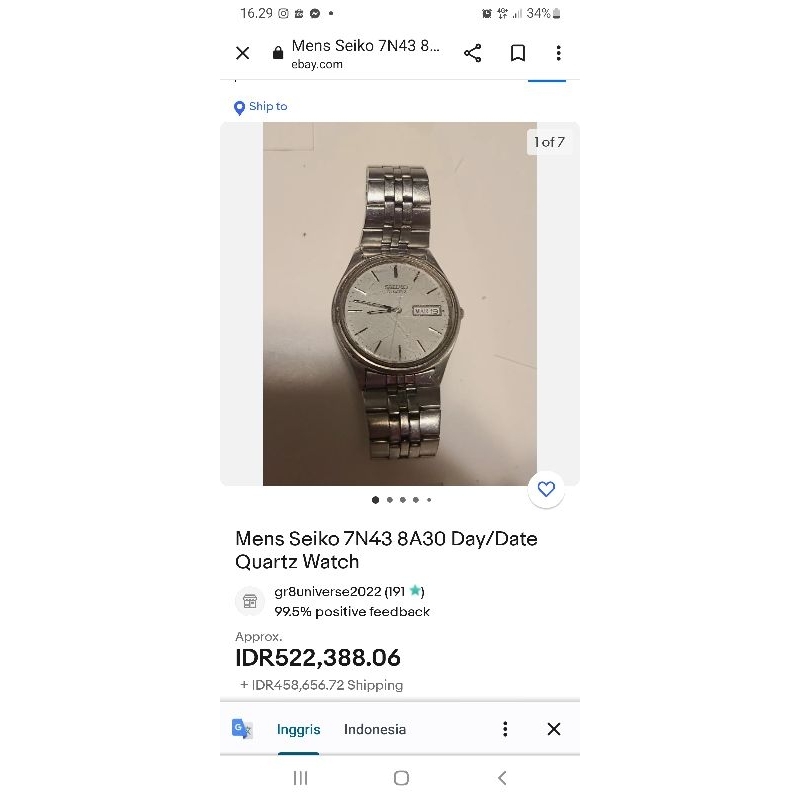This screenshot has width=800, height=800.
Task: Open seller gr8universe2022 profile
Action: click(x=329, y=591)
